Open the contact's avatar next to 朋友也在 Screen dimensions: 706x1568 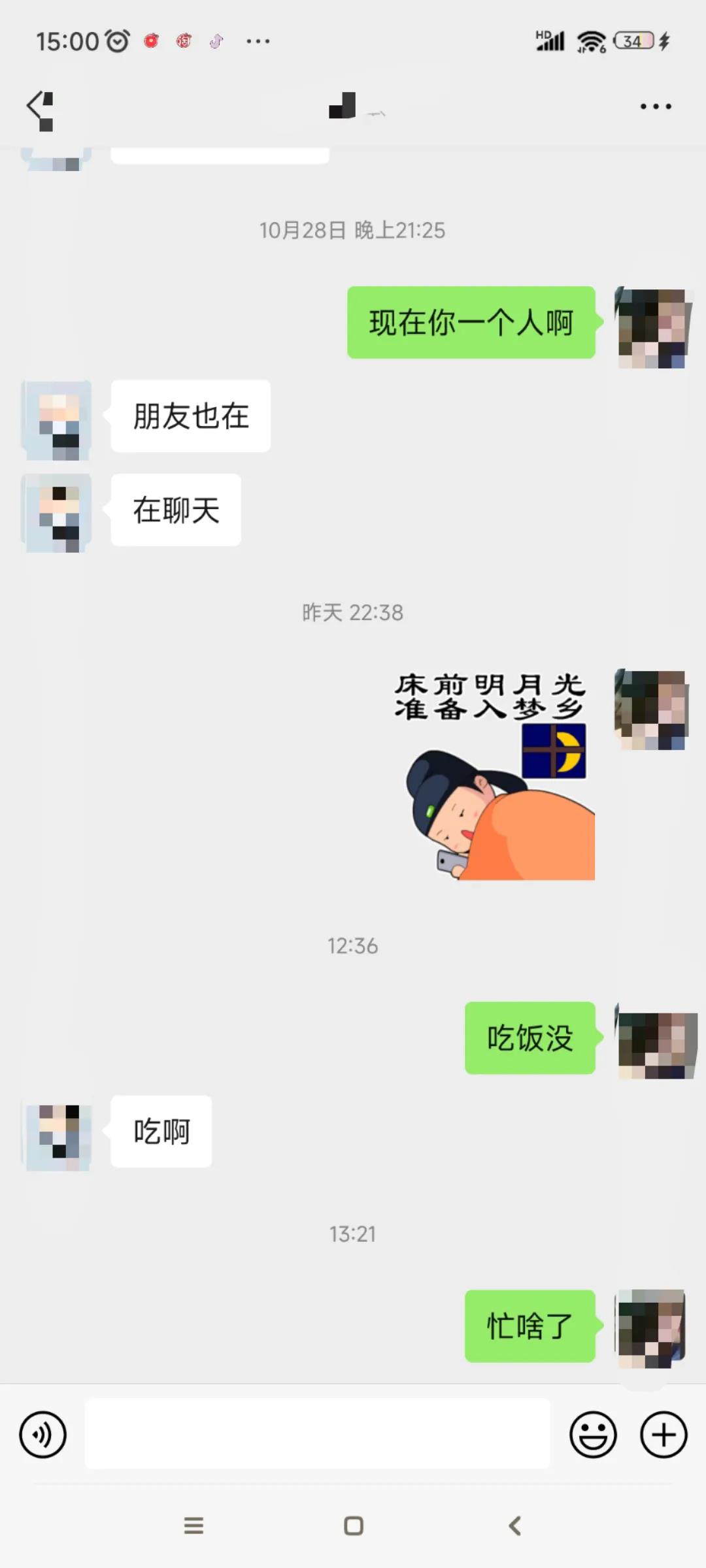pos(55,418)
